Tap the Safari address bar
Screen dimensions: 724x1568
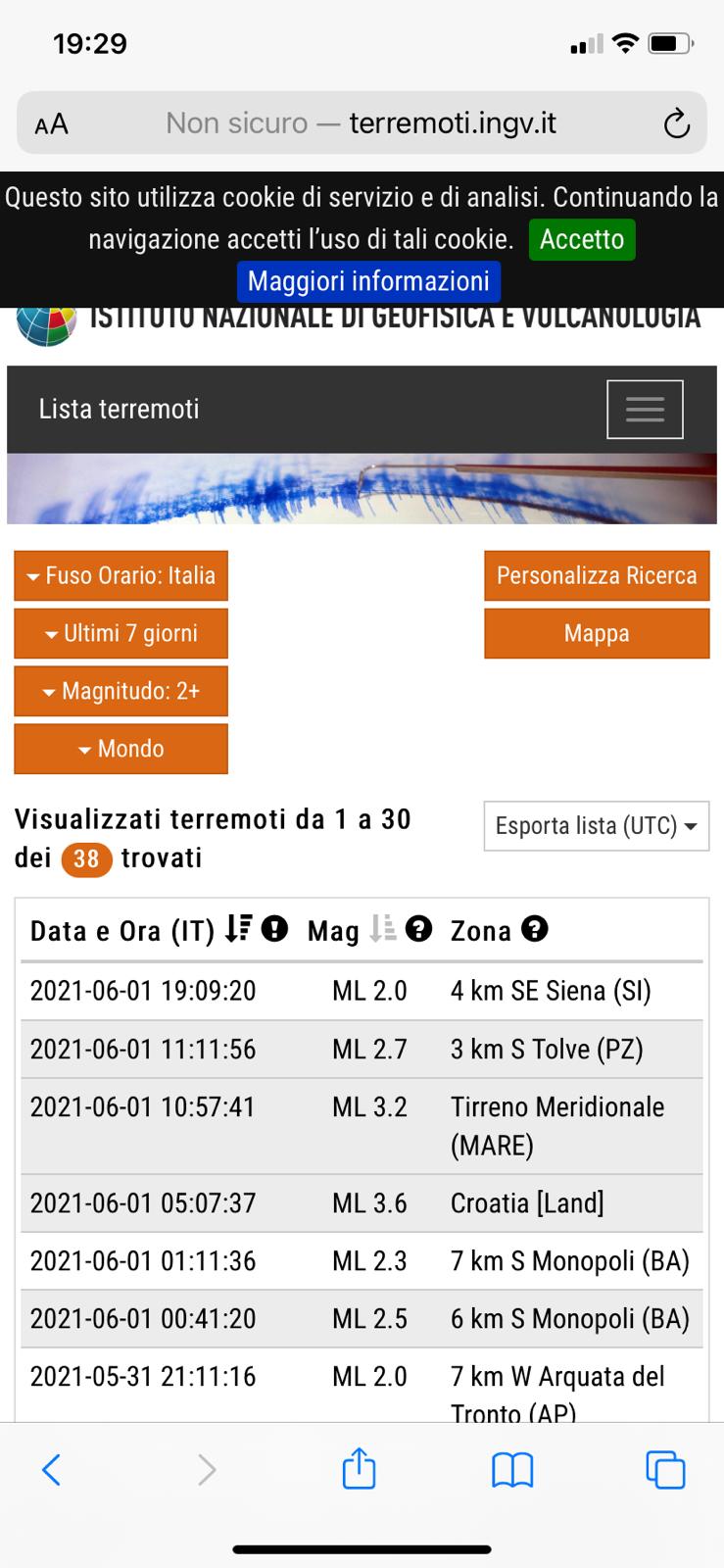point(361,123)
